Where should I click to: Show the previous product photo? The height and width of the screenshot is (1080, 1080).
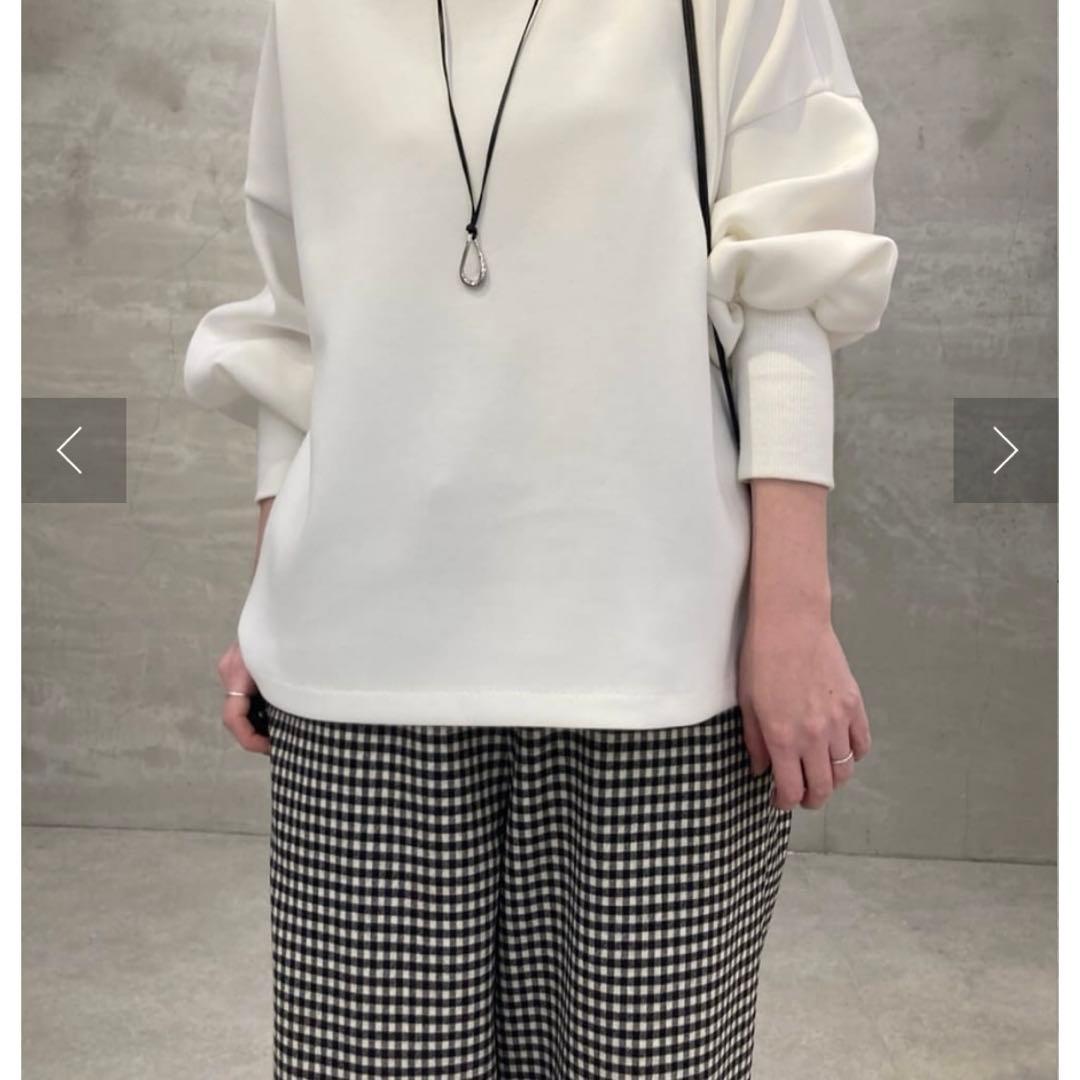coord(73,450)
